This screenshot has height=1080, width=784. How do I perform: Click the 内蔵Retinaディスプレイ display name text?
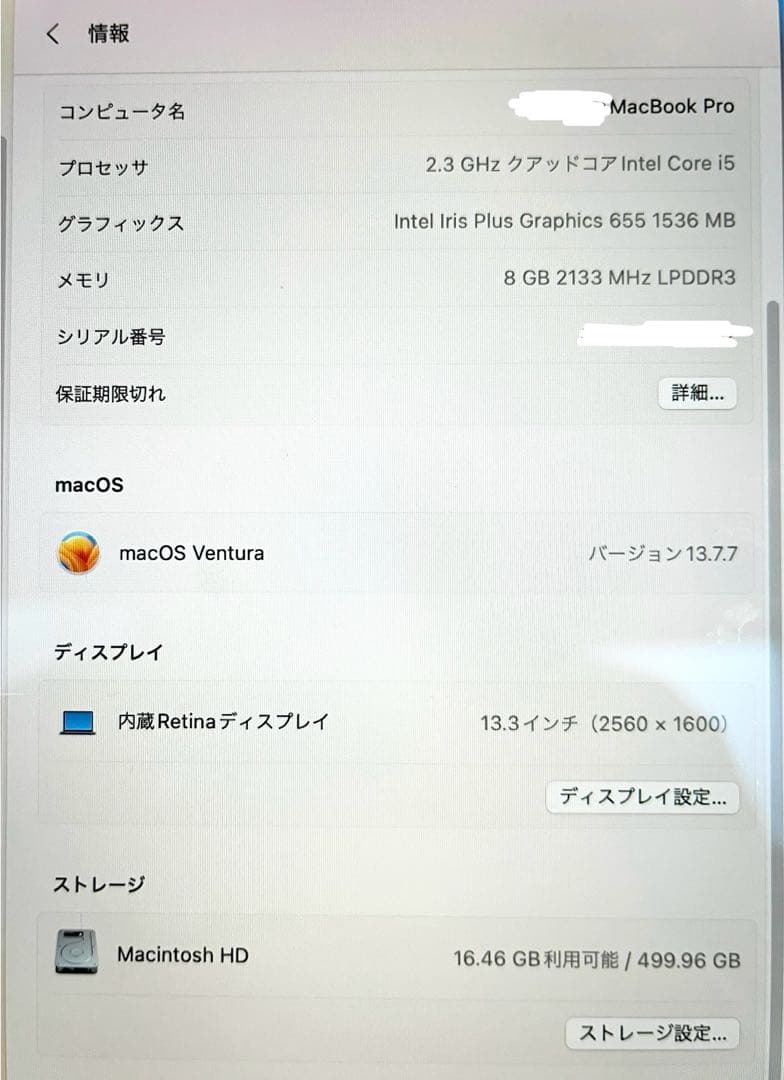225,721
